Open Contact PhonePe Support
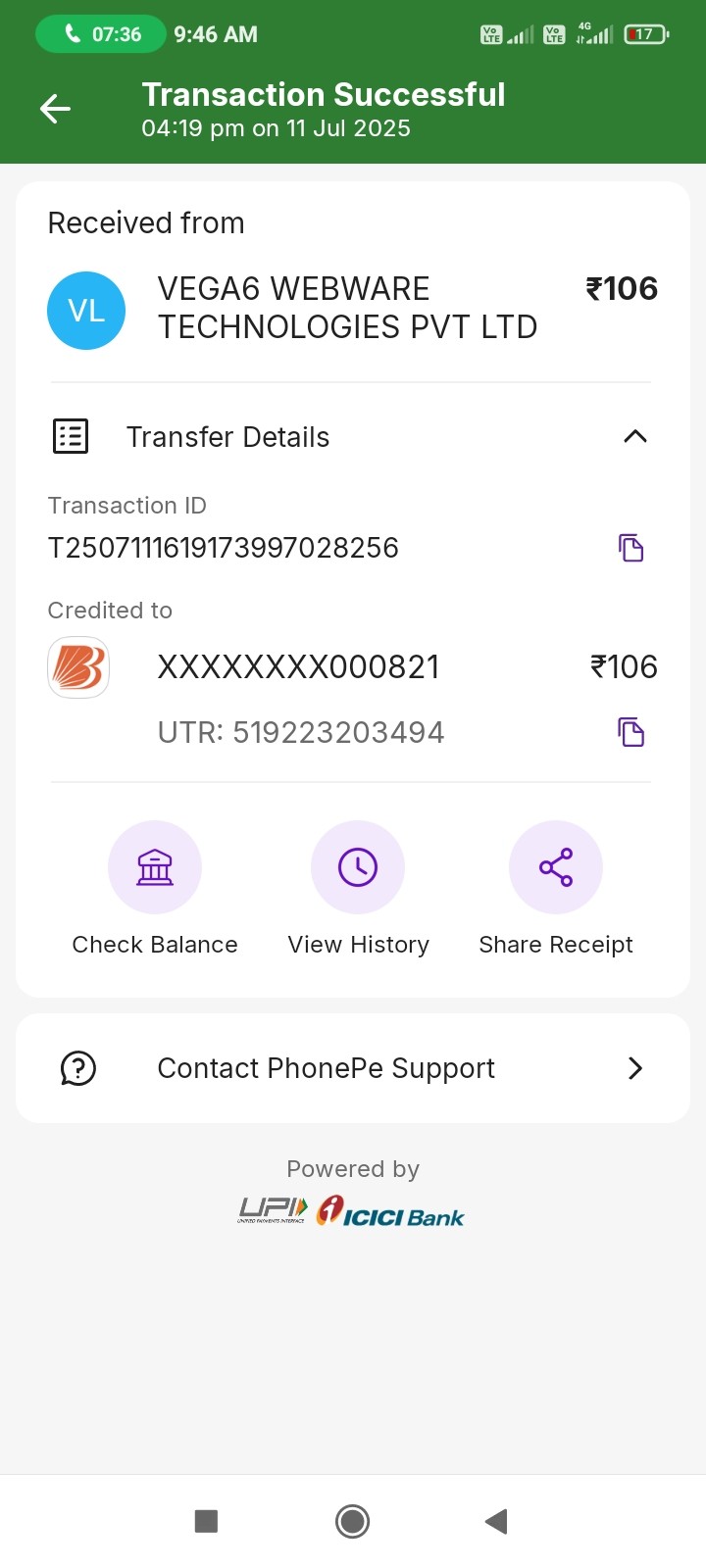The width and height of the screenshot is (706, 1568). click(353, 1068)
